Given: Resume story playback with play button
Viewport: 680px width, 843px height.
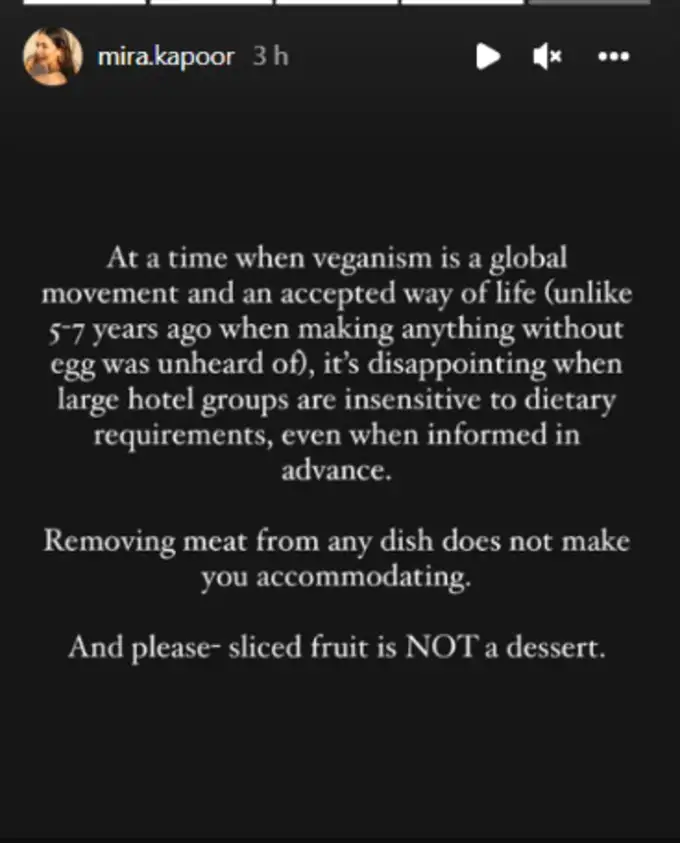Looking at the screenshot, I should point(488,57).
